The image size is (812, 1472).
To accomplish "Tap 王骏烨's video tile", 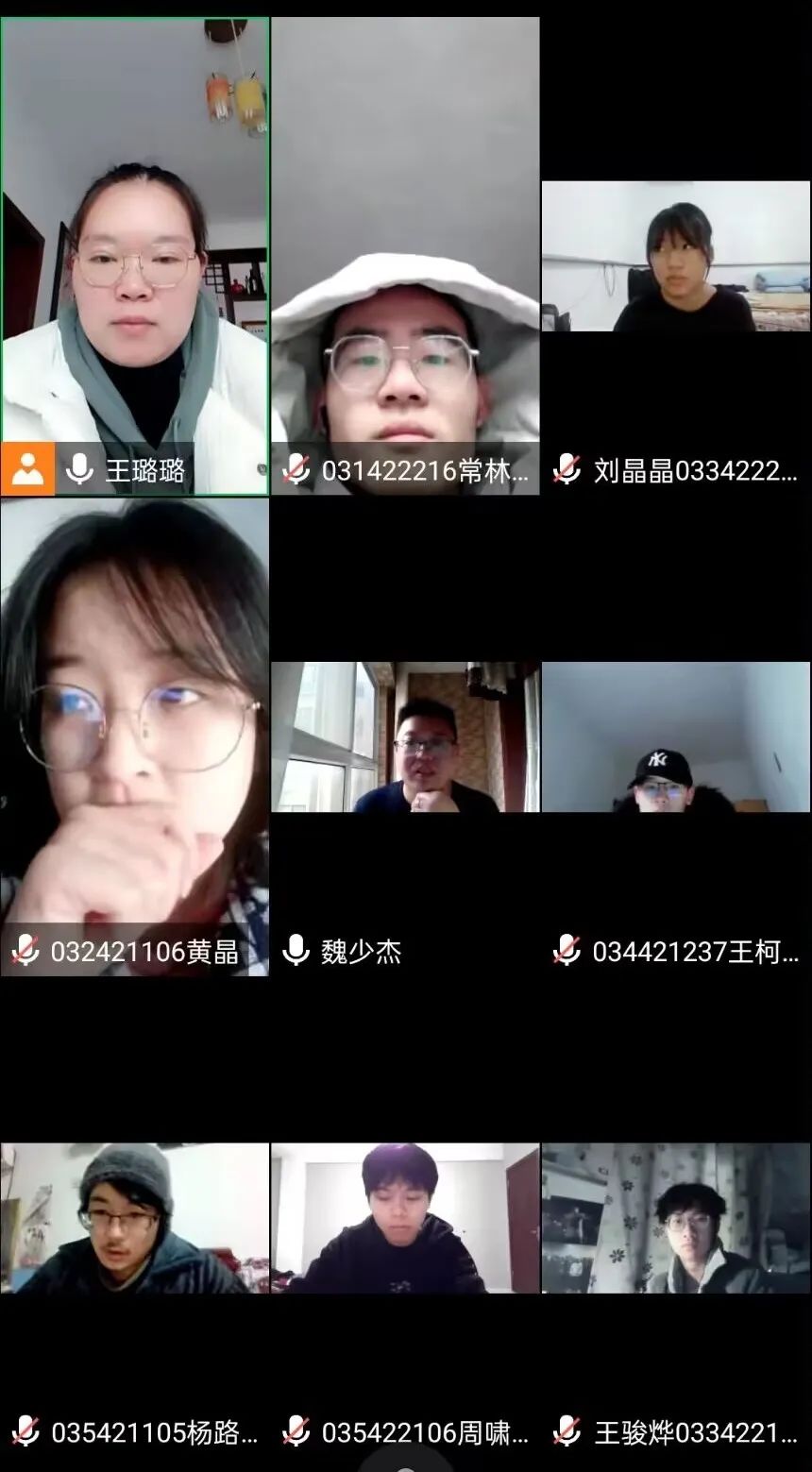I will 676,1218.
